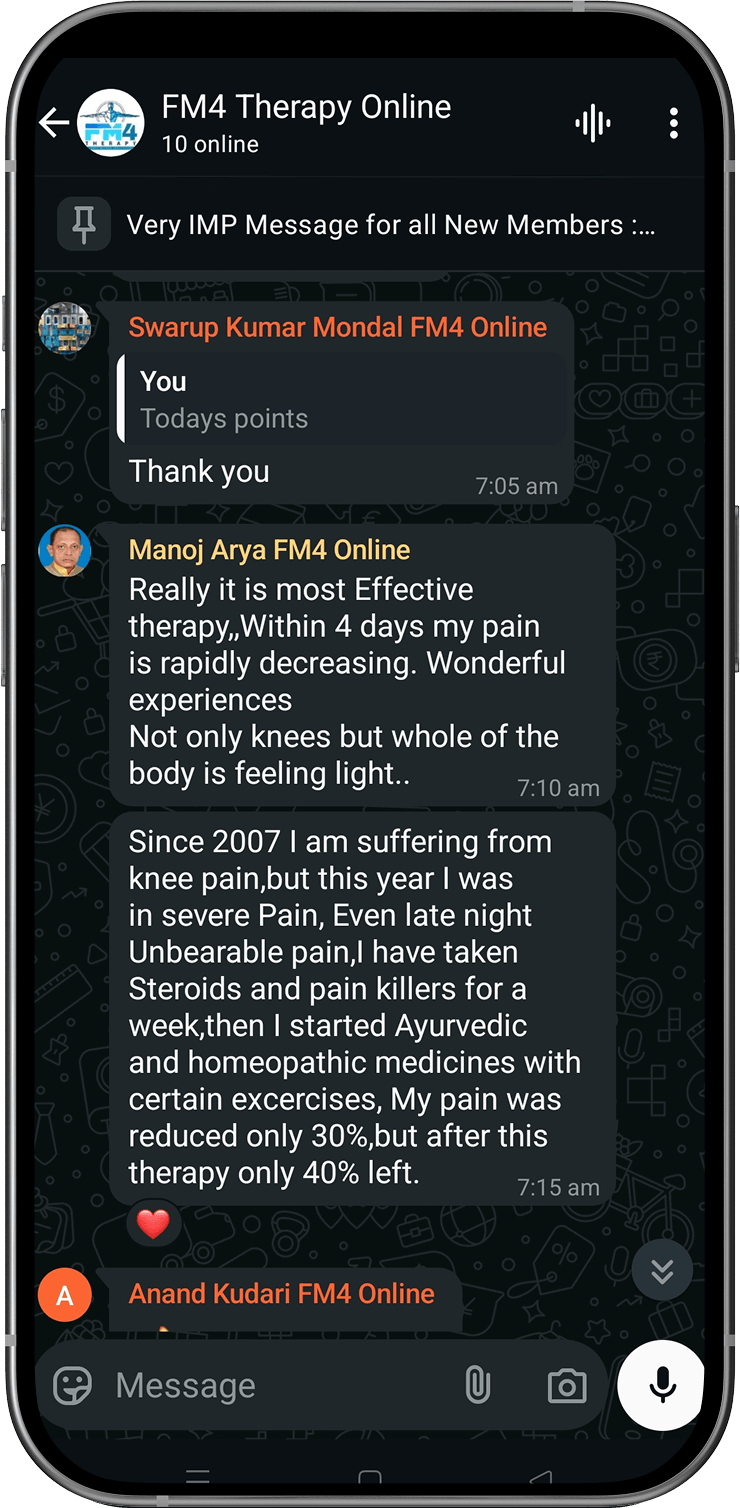Attach a file to the chat
The width and height of the screenshot is (740, 1508).
[x=478, y=1386]
